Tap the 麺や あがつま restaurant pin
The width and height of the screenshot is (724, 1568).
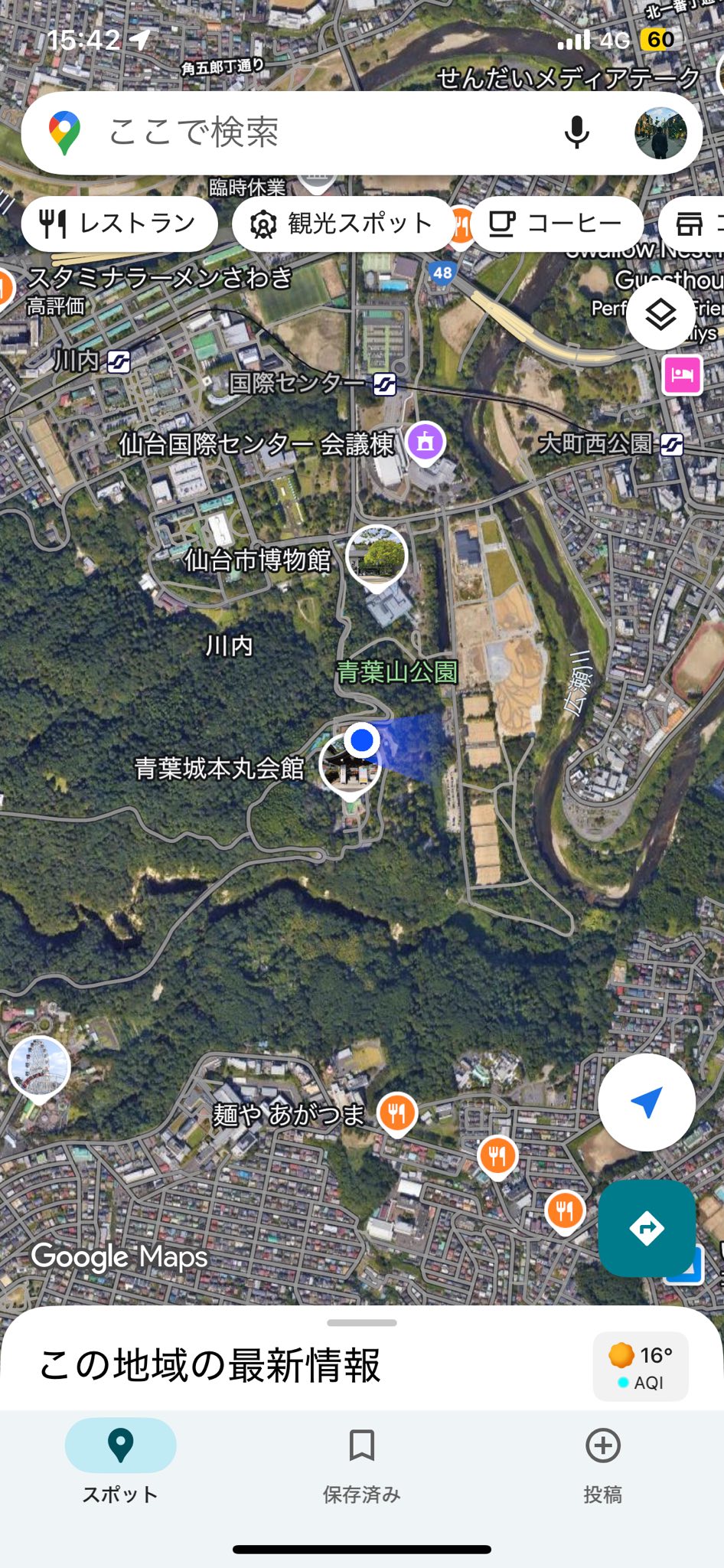click(397, 1112)
